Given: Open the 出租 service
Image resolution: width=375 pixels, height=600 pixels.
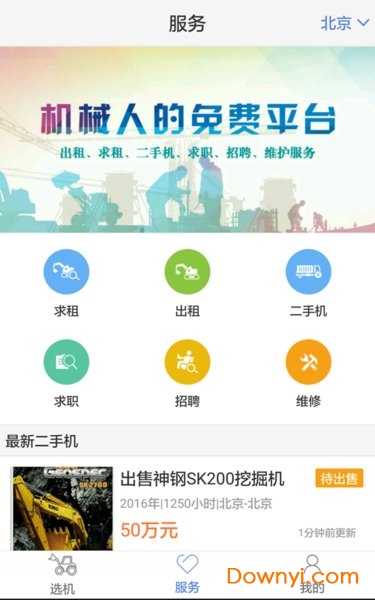Looking at the screenshot, I should pos(187,284).
